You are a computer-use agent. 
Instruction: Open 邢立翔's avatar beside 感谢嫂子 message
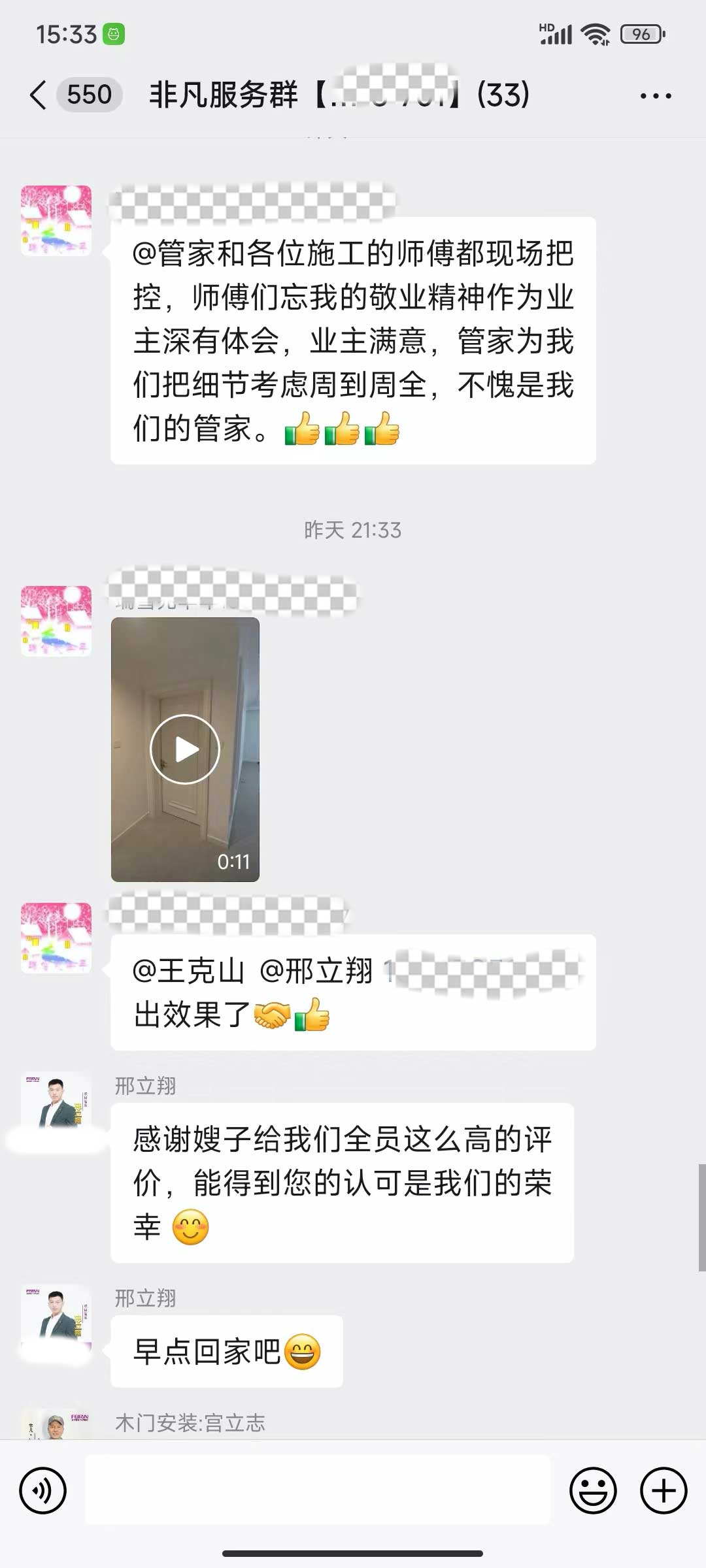coord(56,1106)
